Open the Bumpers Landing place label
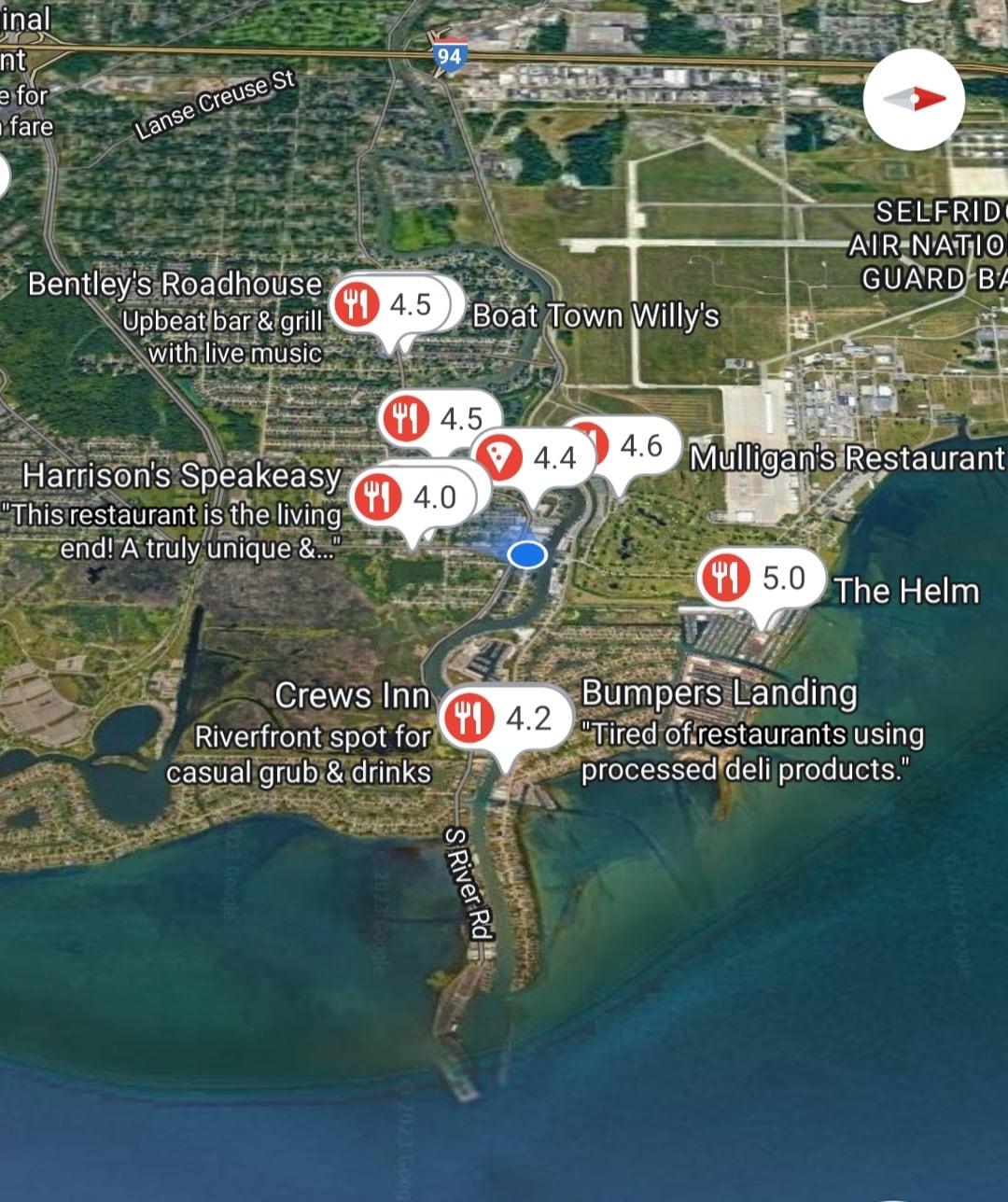This screenshot has width=1008, height=1202. pos(719,692)
